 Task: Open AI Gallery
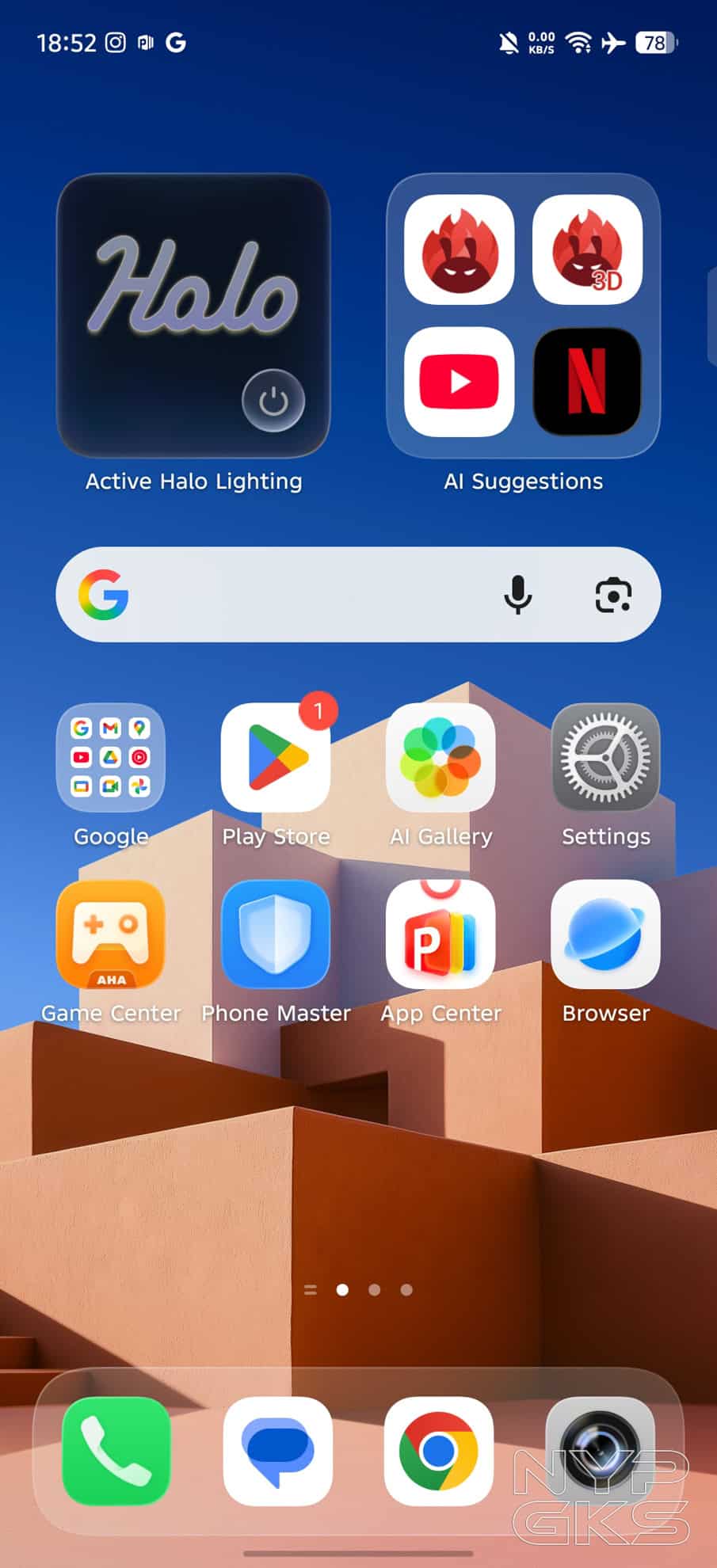440,758
